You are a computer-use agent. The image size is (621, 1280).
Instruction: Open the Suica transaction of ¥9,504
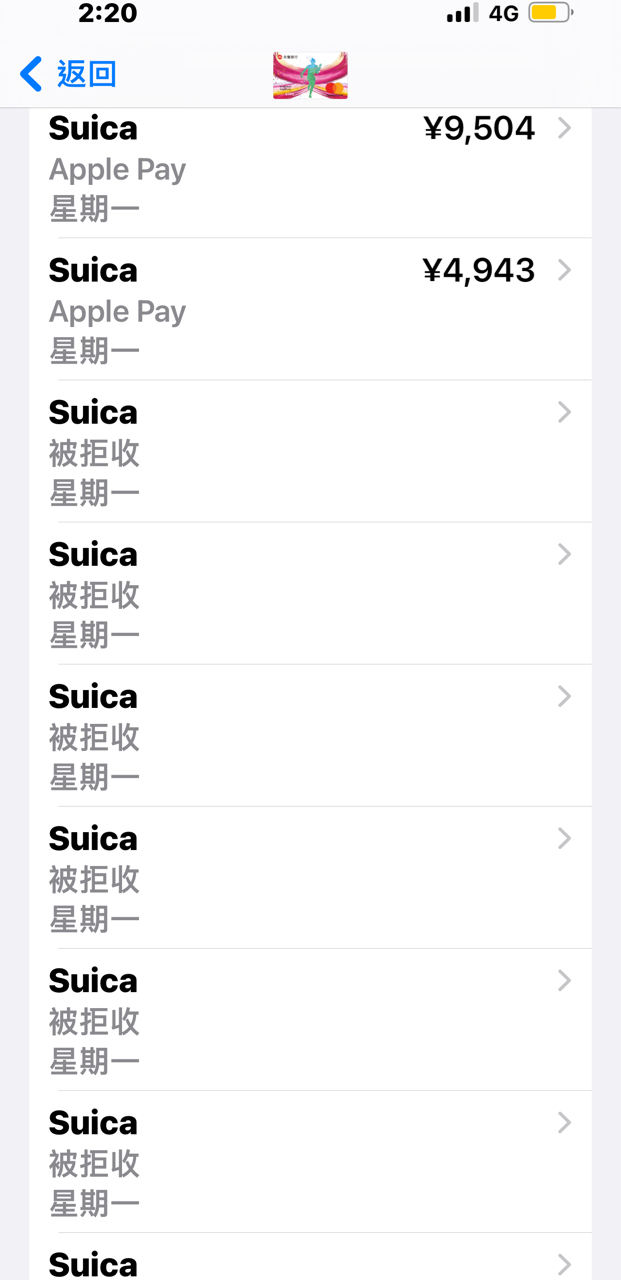pyautogui.click(x=310, y=168)
